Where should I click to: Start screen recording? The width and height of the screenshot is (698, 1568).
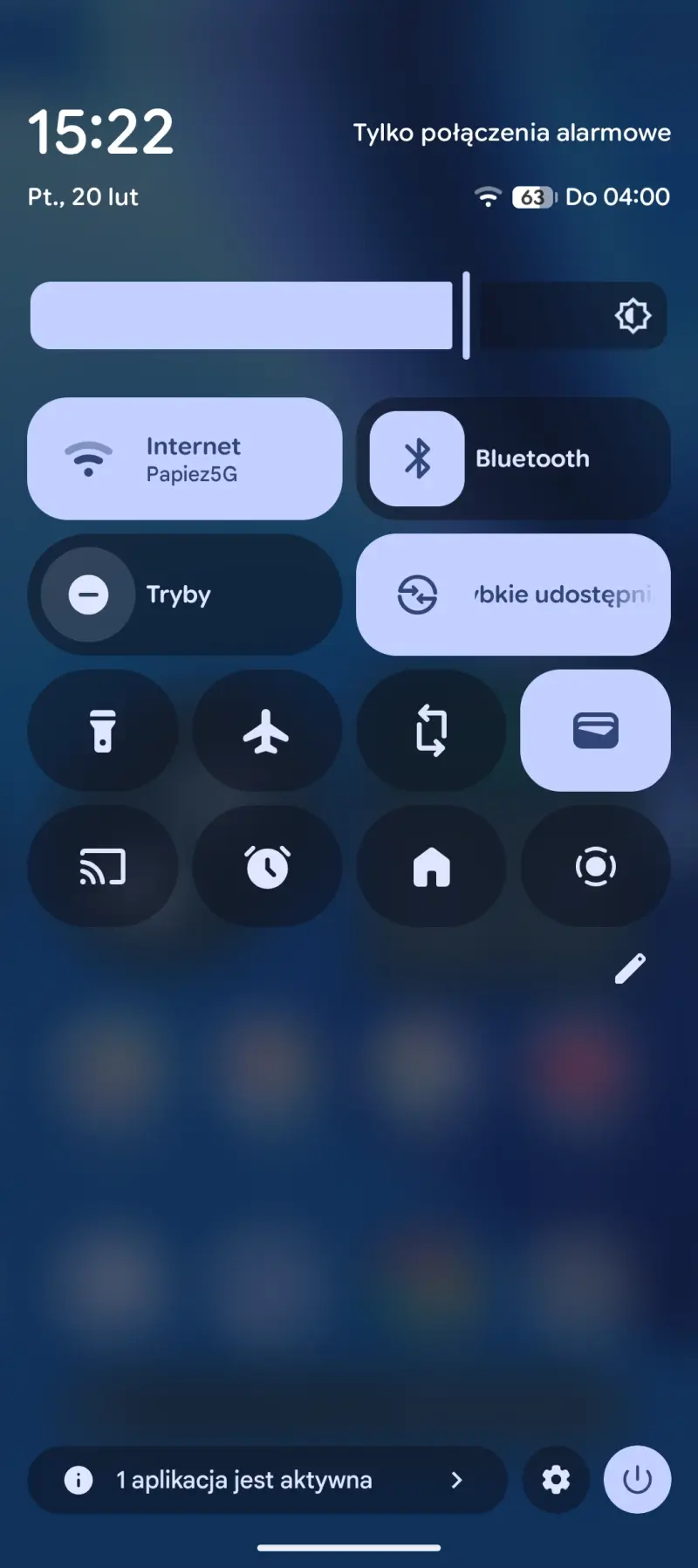(595, 867)
